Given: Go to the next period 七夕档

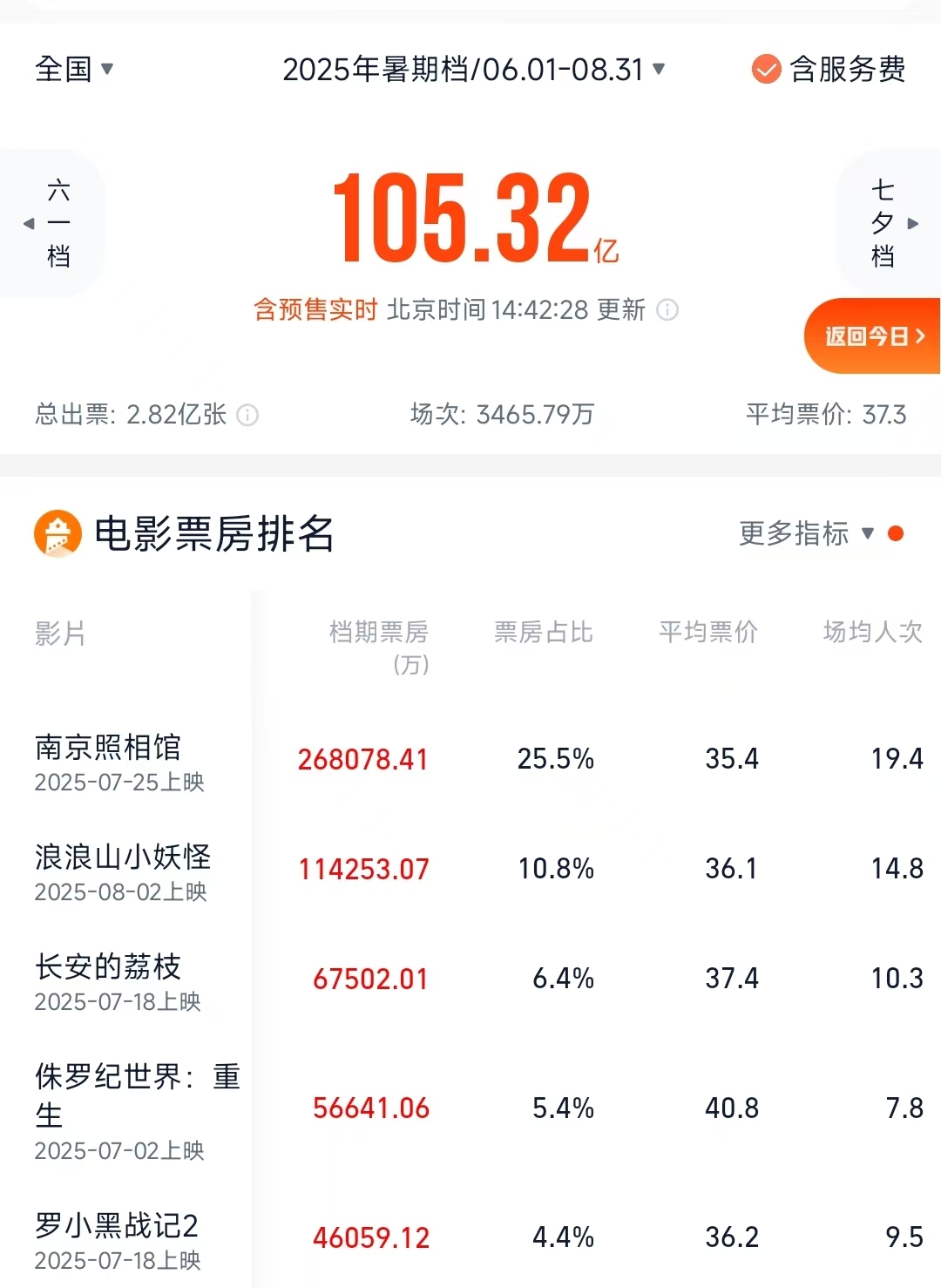Looking at the screenshot, I should (x=889, y=224).
